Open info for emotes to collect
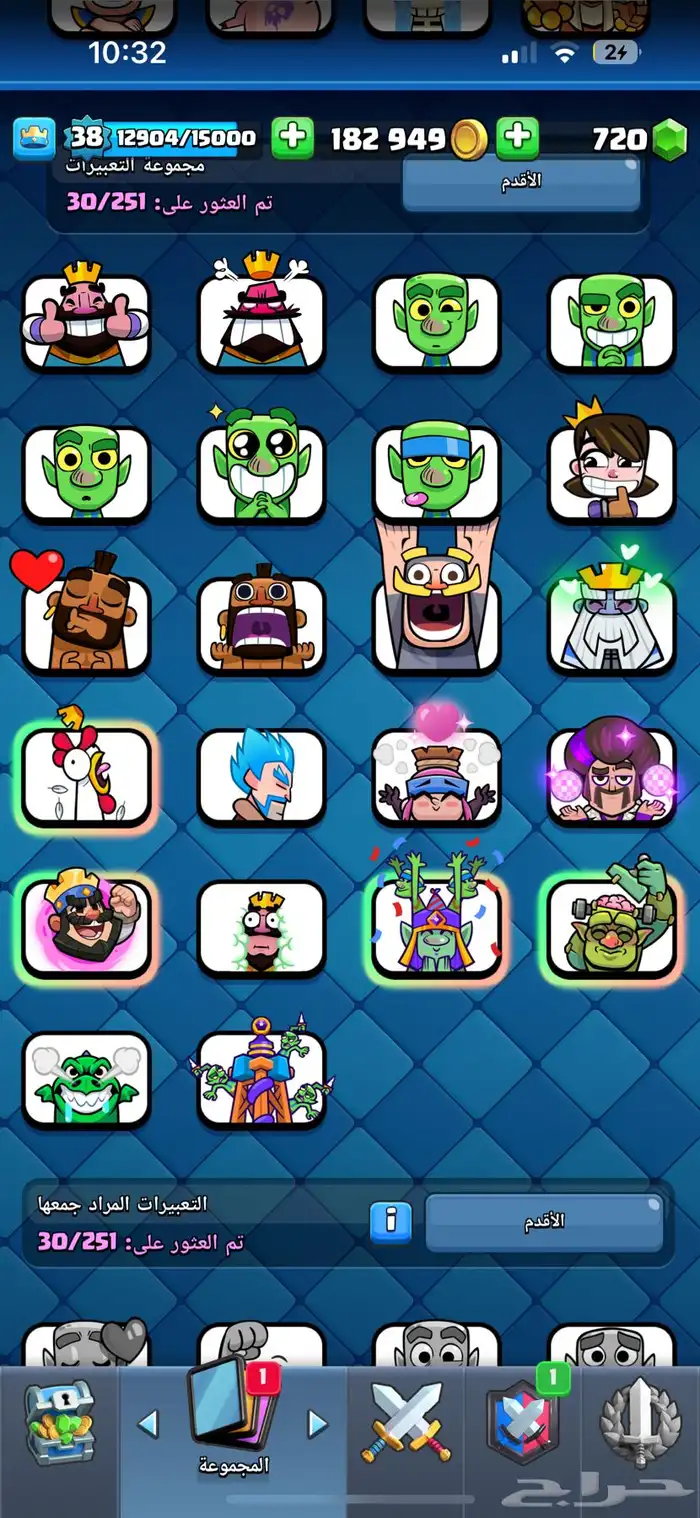This screenshot has height=1518, width=700. pos(391,1219)
